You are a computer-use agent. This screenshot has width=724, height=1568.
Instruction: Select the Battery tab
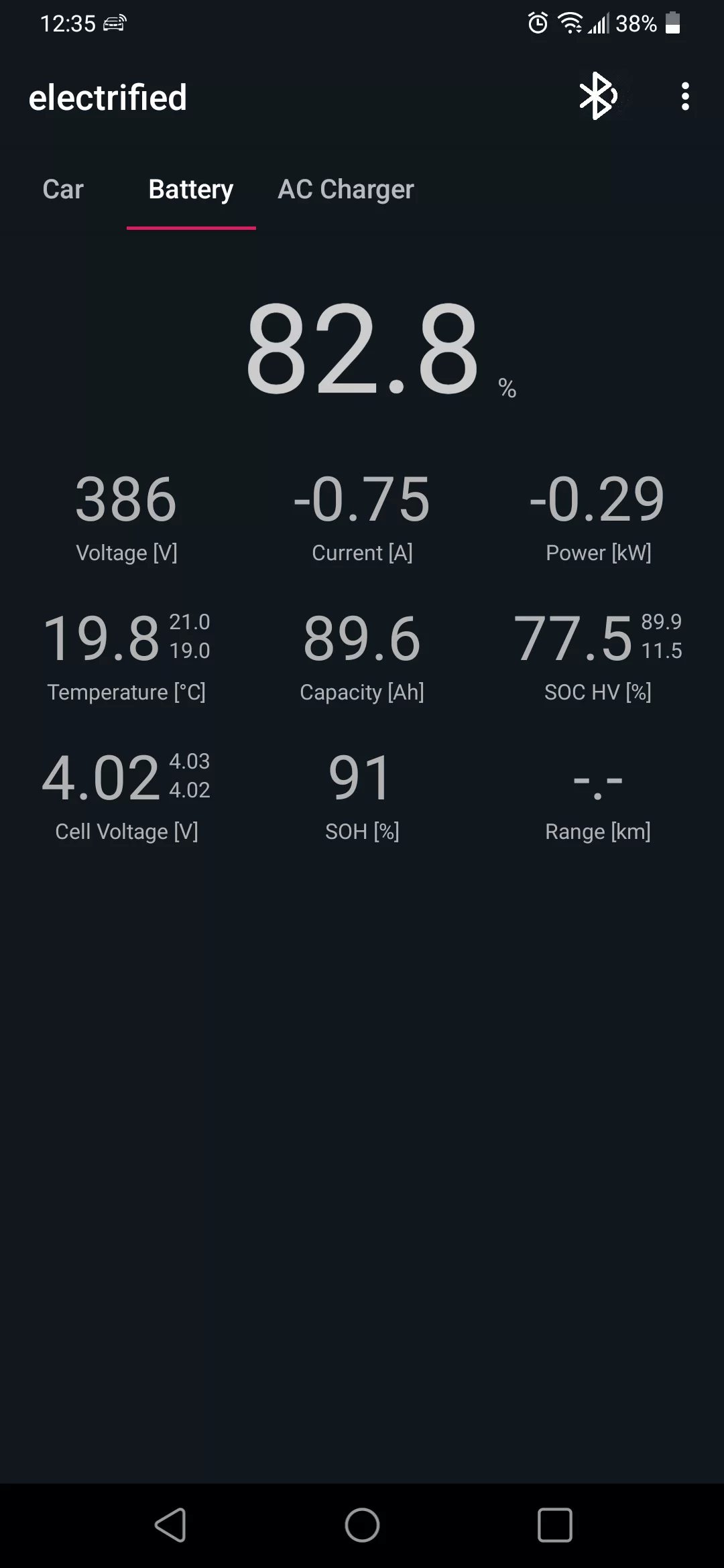coord(191,190)
